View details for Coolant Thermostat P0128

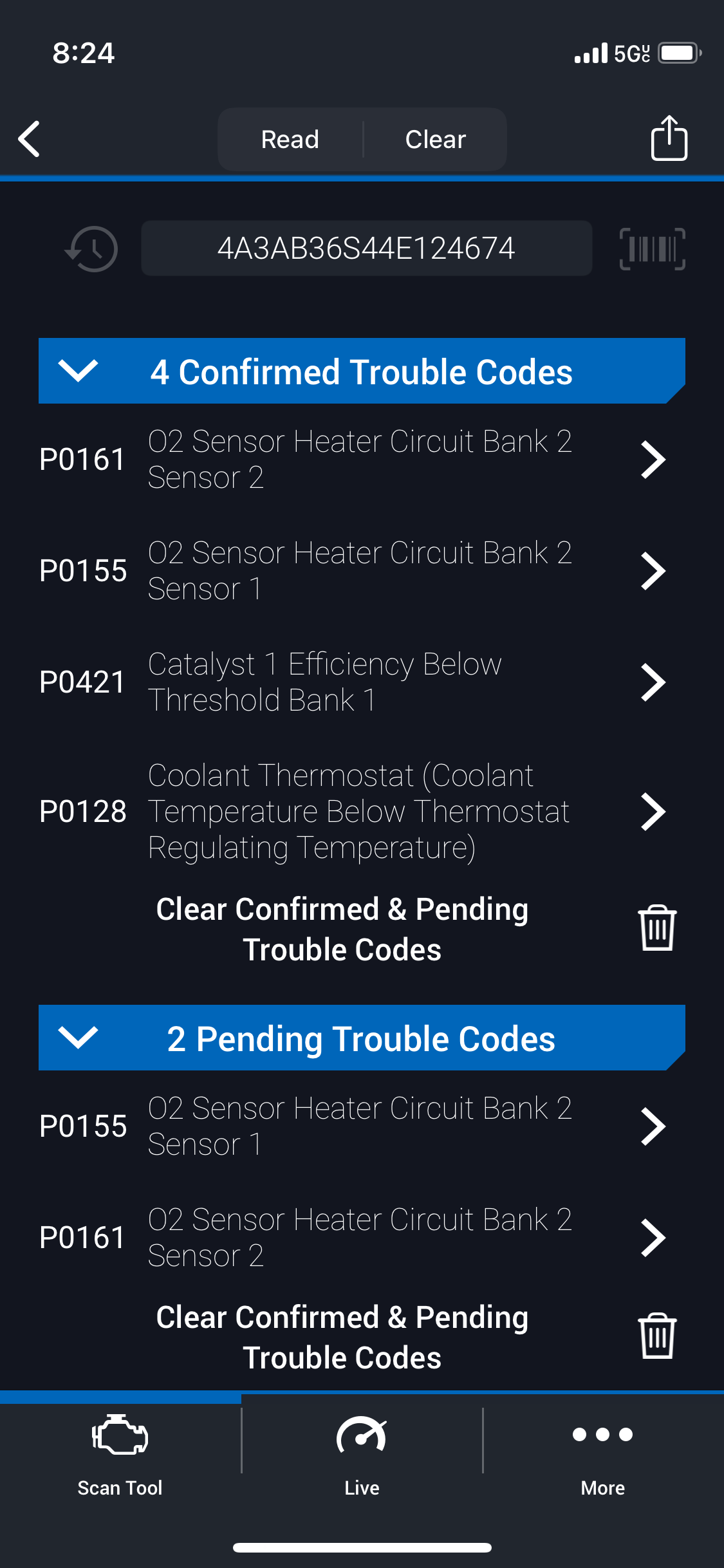tap(351, 812)
